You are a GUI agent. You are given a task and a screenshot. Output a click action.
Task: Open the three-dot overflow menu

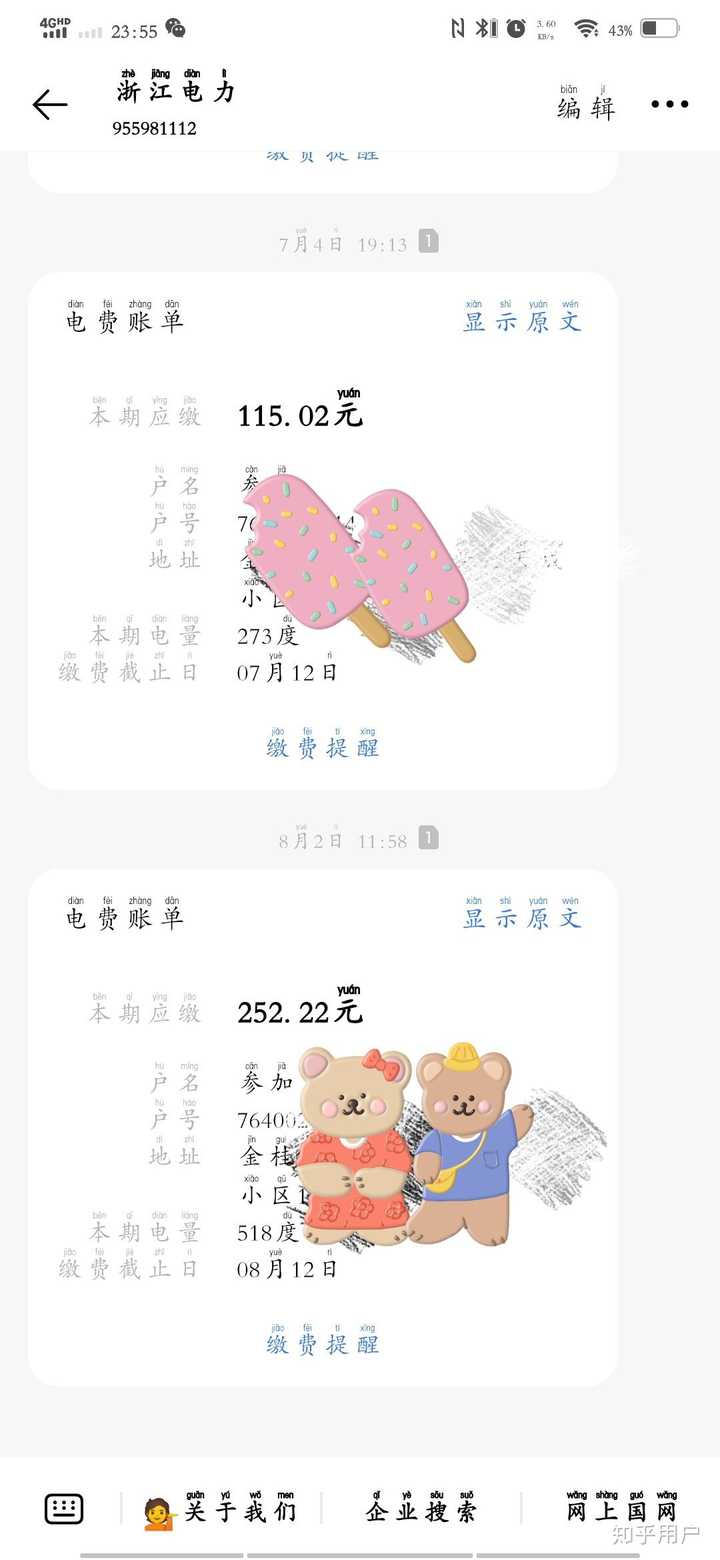(670, 104)
